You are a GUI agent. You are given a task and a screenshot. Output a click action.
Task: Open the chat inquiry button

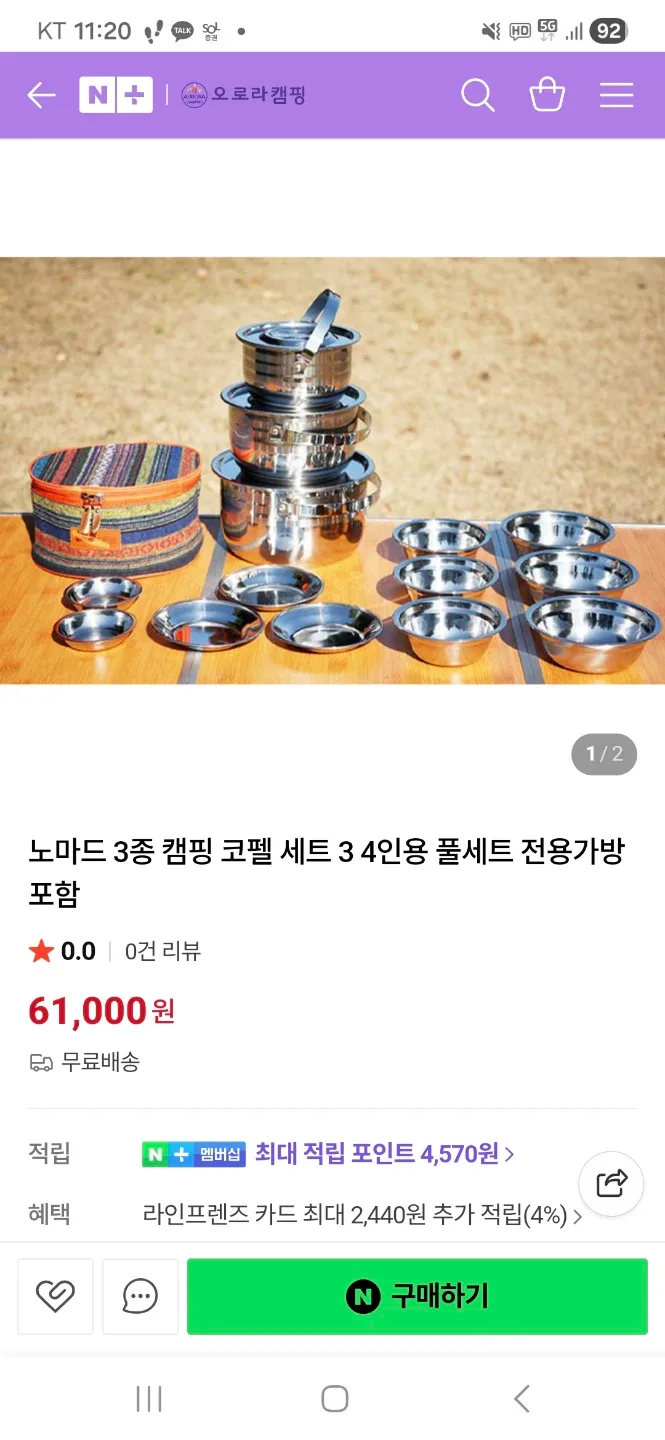coord(140,1296)
